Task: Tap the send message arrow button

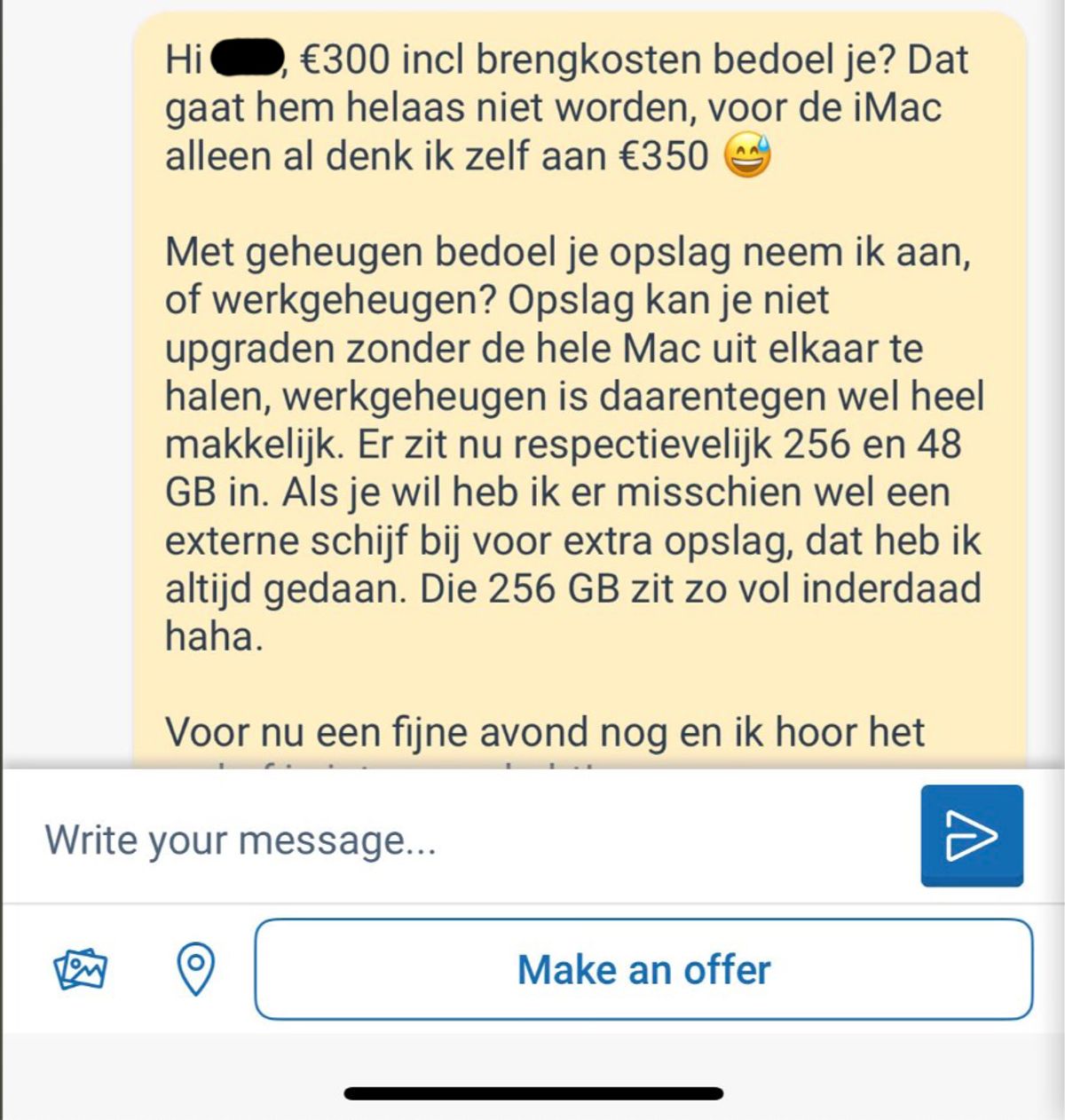Action: (x=971, y=835)
